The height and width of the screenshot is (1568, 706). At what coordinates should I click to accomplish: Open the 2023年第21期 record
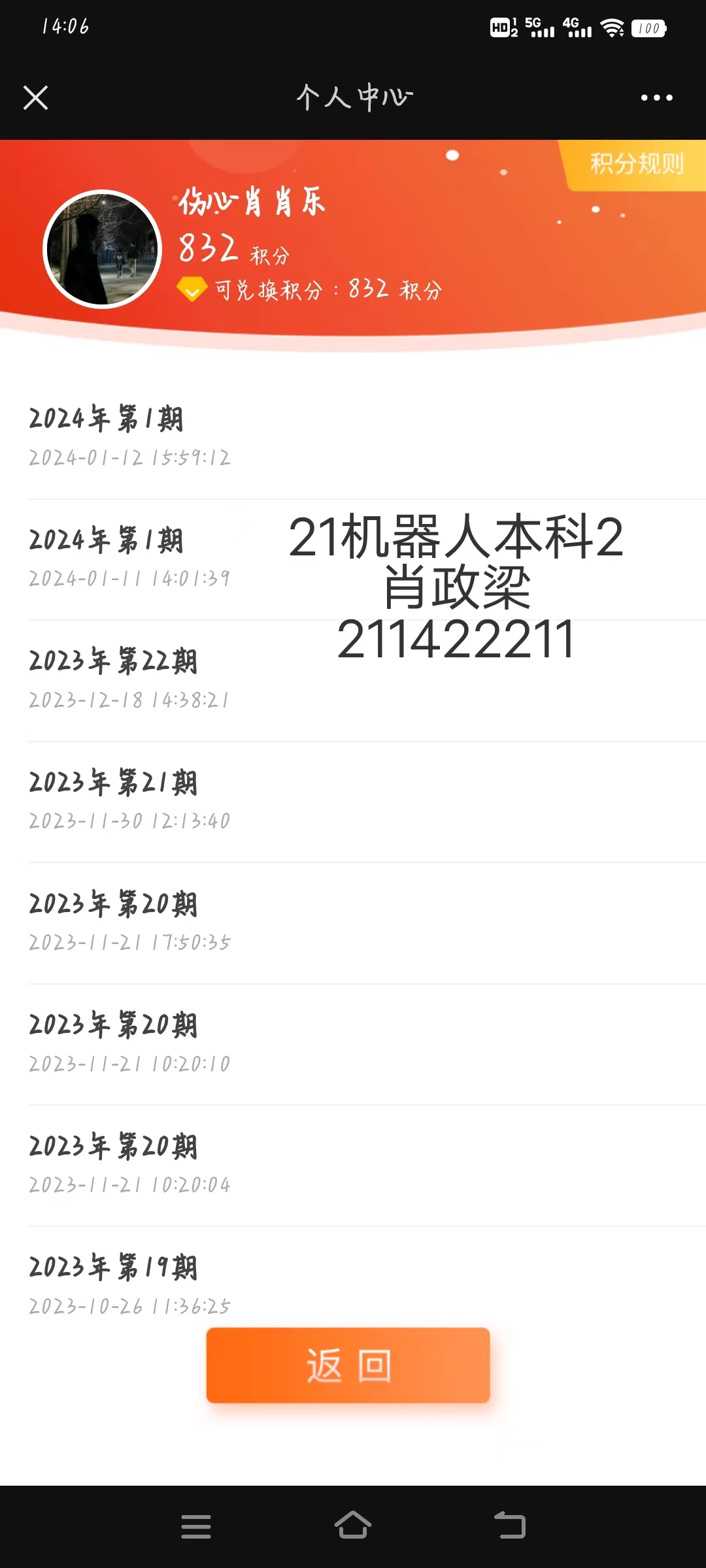pyautogui.click(x=367, y=802)
